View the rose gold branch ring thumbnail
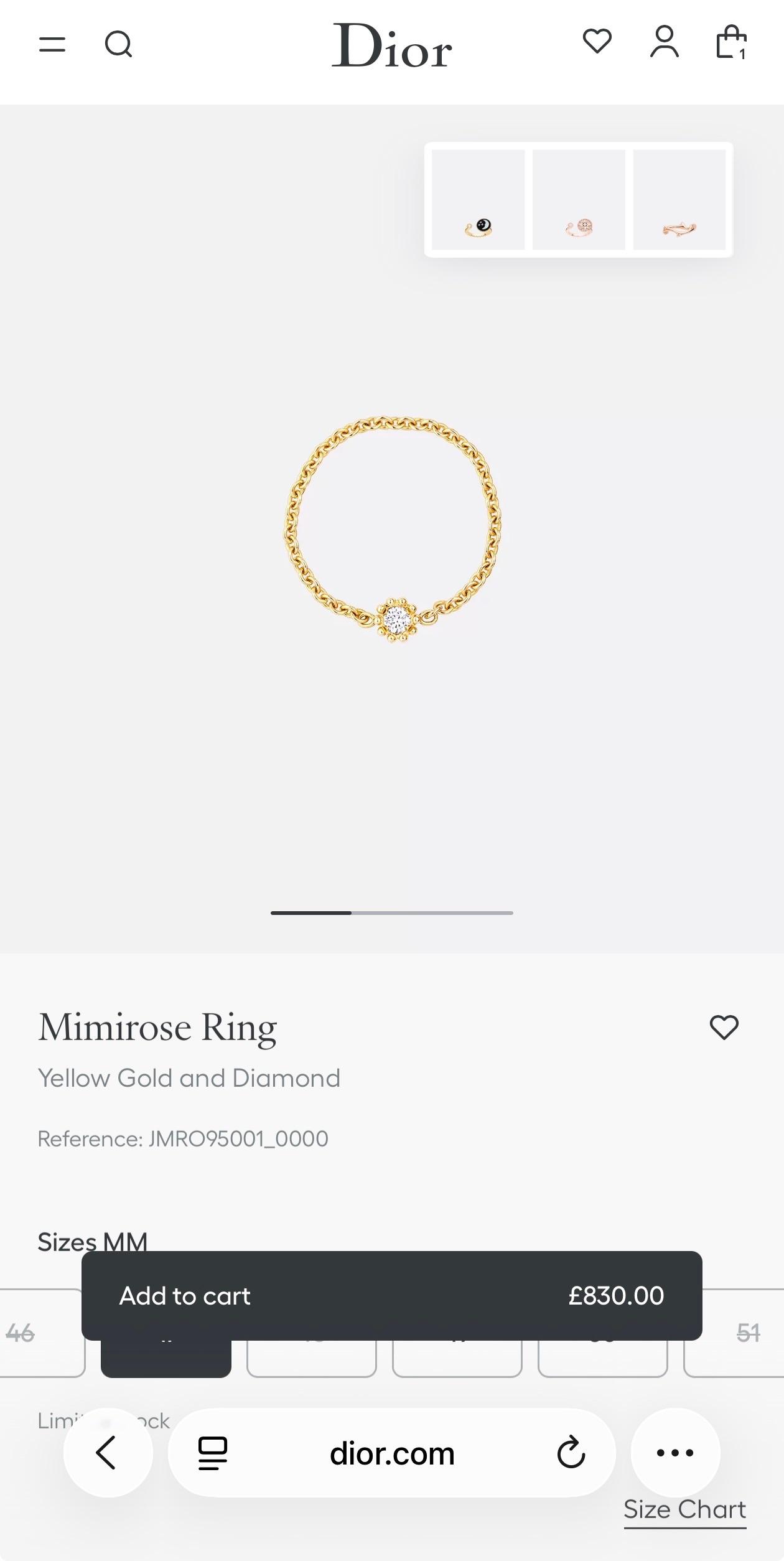Image resolution: width=784 pixels, height=1561 pixels. click(x=679, y=200)
